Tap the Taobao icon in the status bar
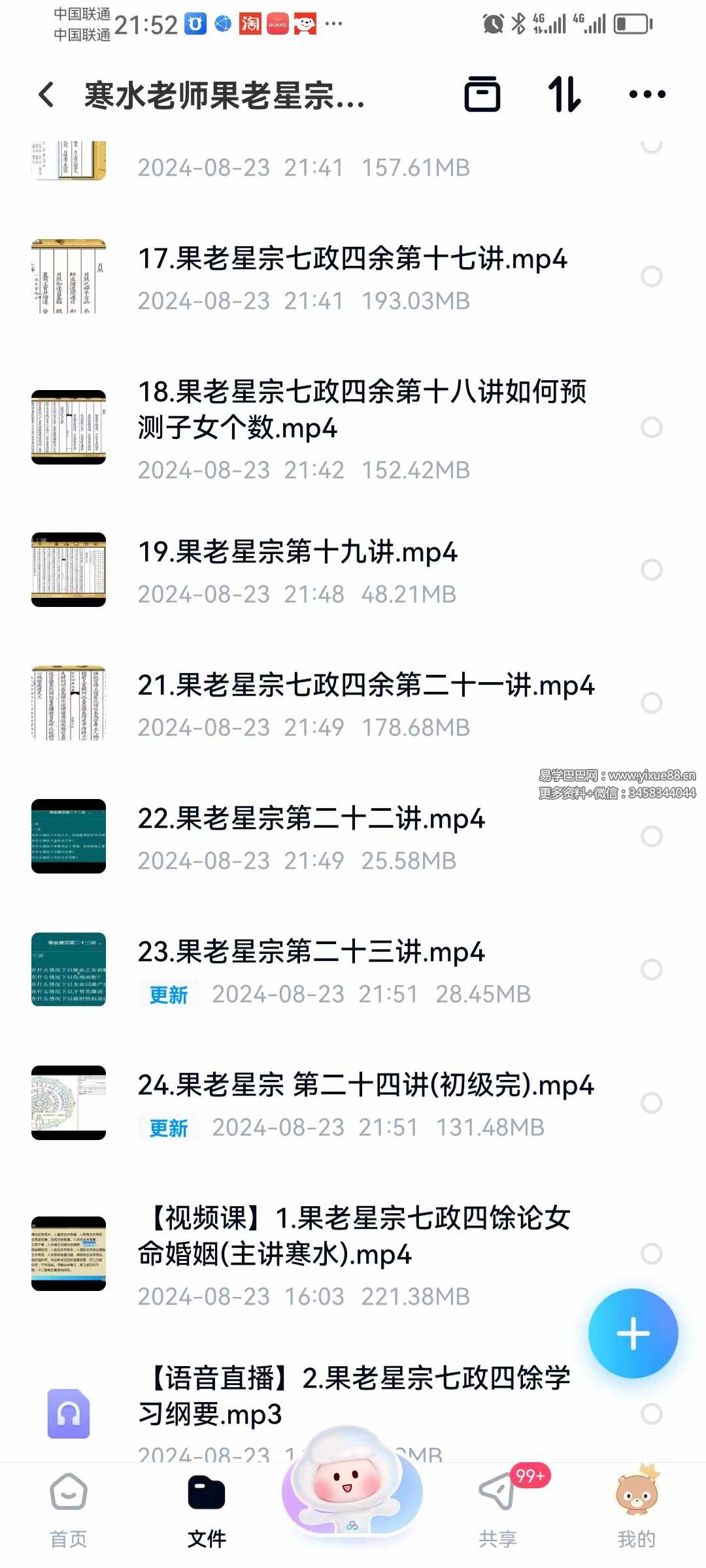706x1568 pixels. (250, 24)
